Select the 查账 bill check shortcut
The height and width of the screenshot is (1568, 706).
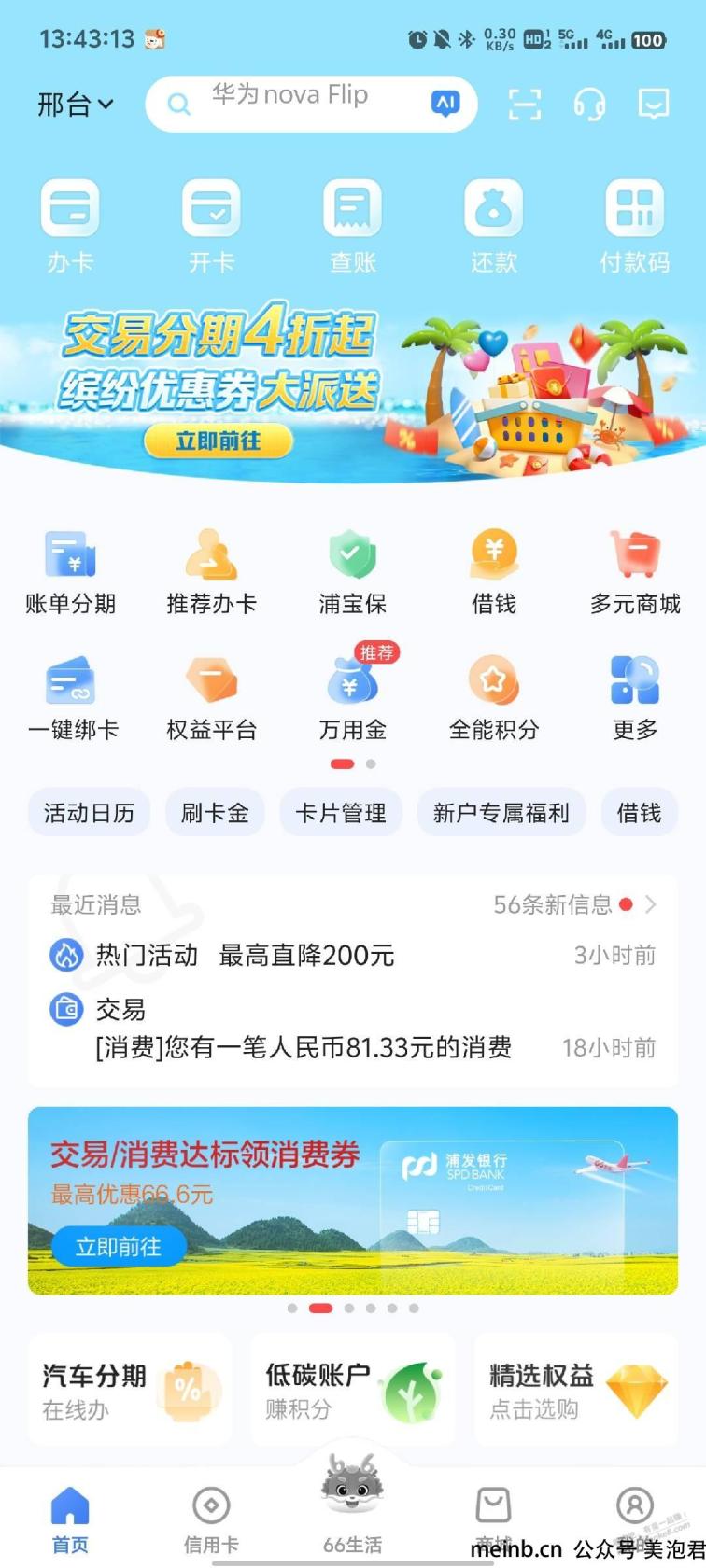352,226
